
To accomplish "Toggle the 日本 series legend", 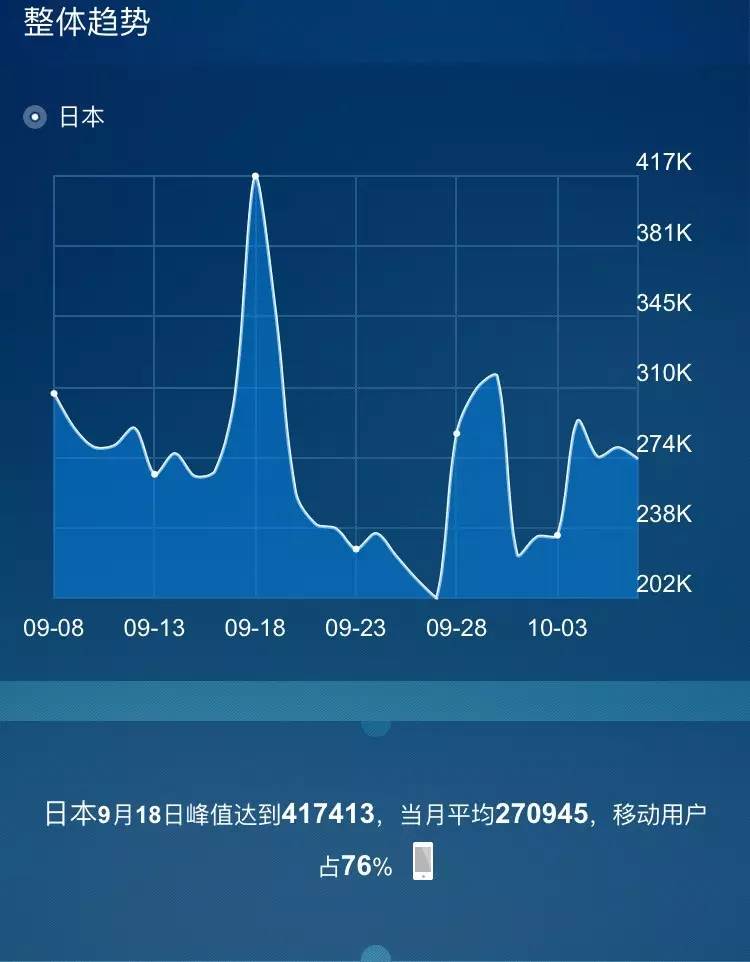I will coord(64,117).
